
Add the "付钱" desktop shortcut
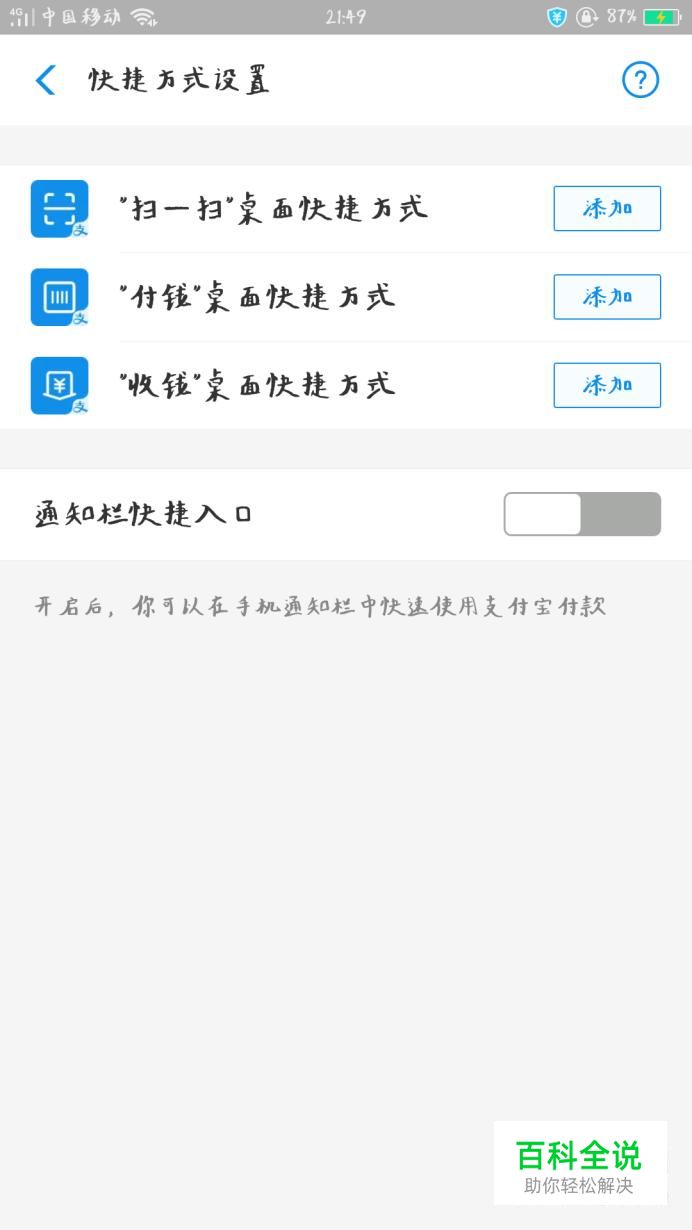(x=607, y=297)
